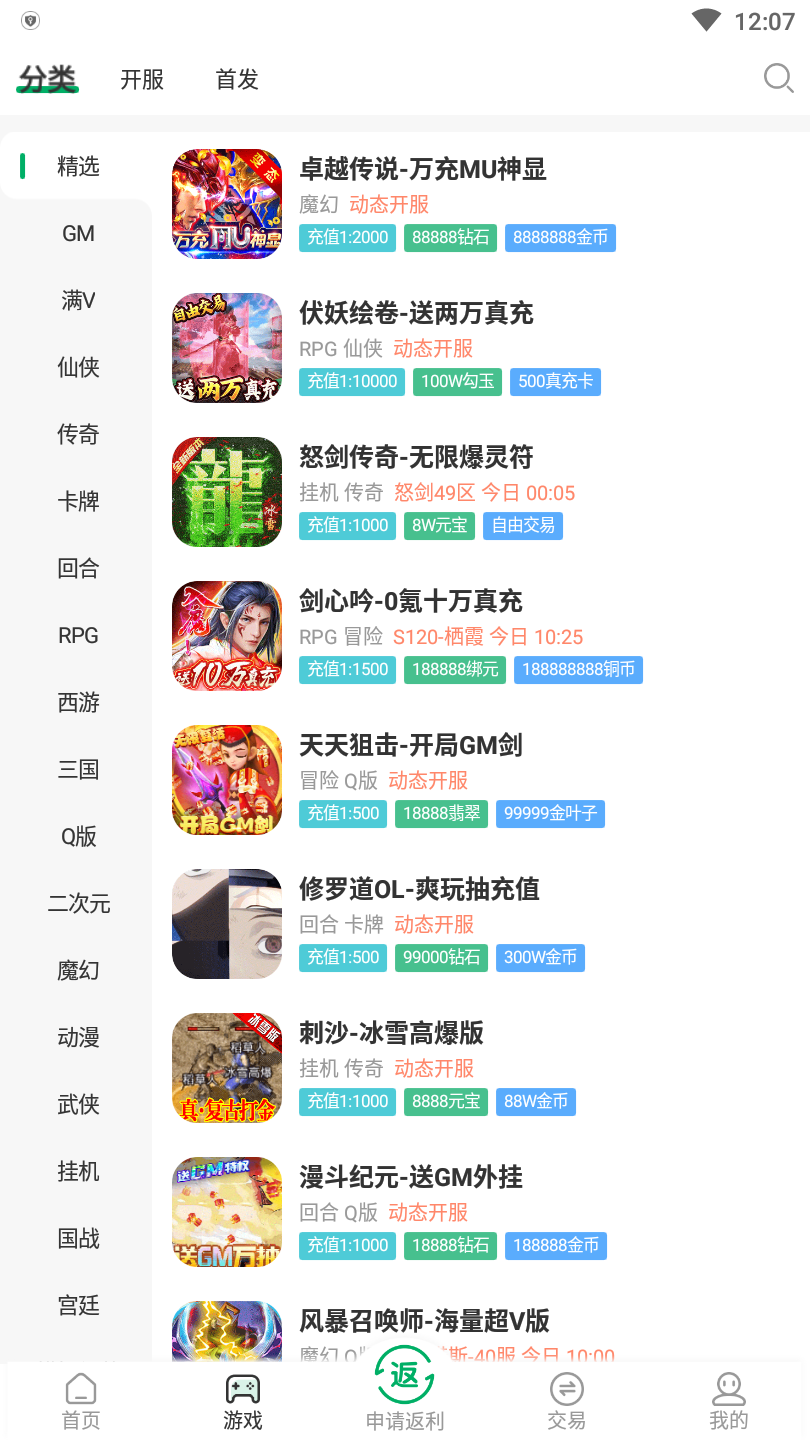Tap the 充值1:2000 rate badge
The height and width of the screenshot is (1440, 810).
pos(347,238)
